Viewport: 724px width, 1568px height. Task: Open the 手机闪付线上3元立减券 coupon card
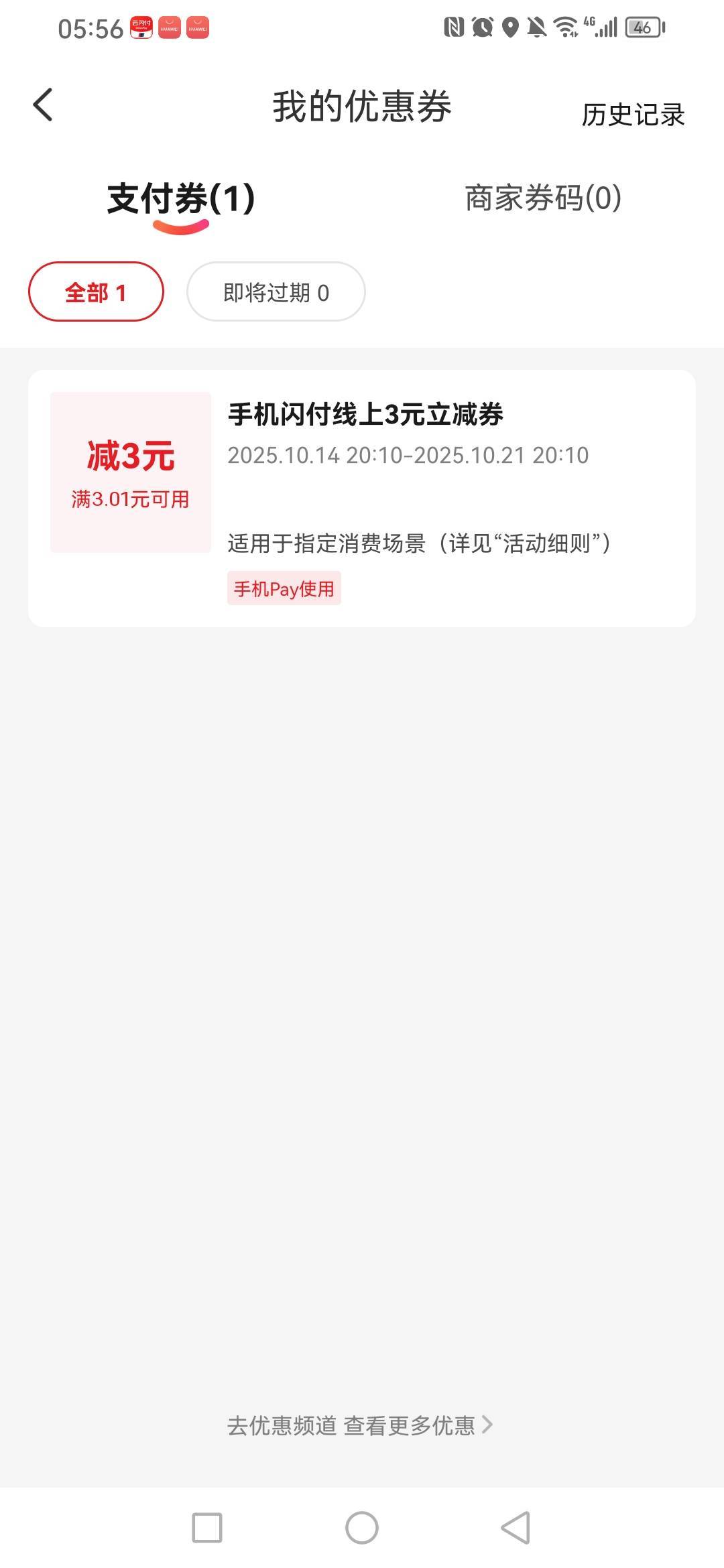click(x=362, y=498)
